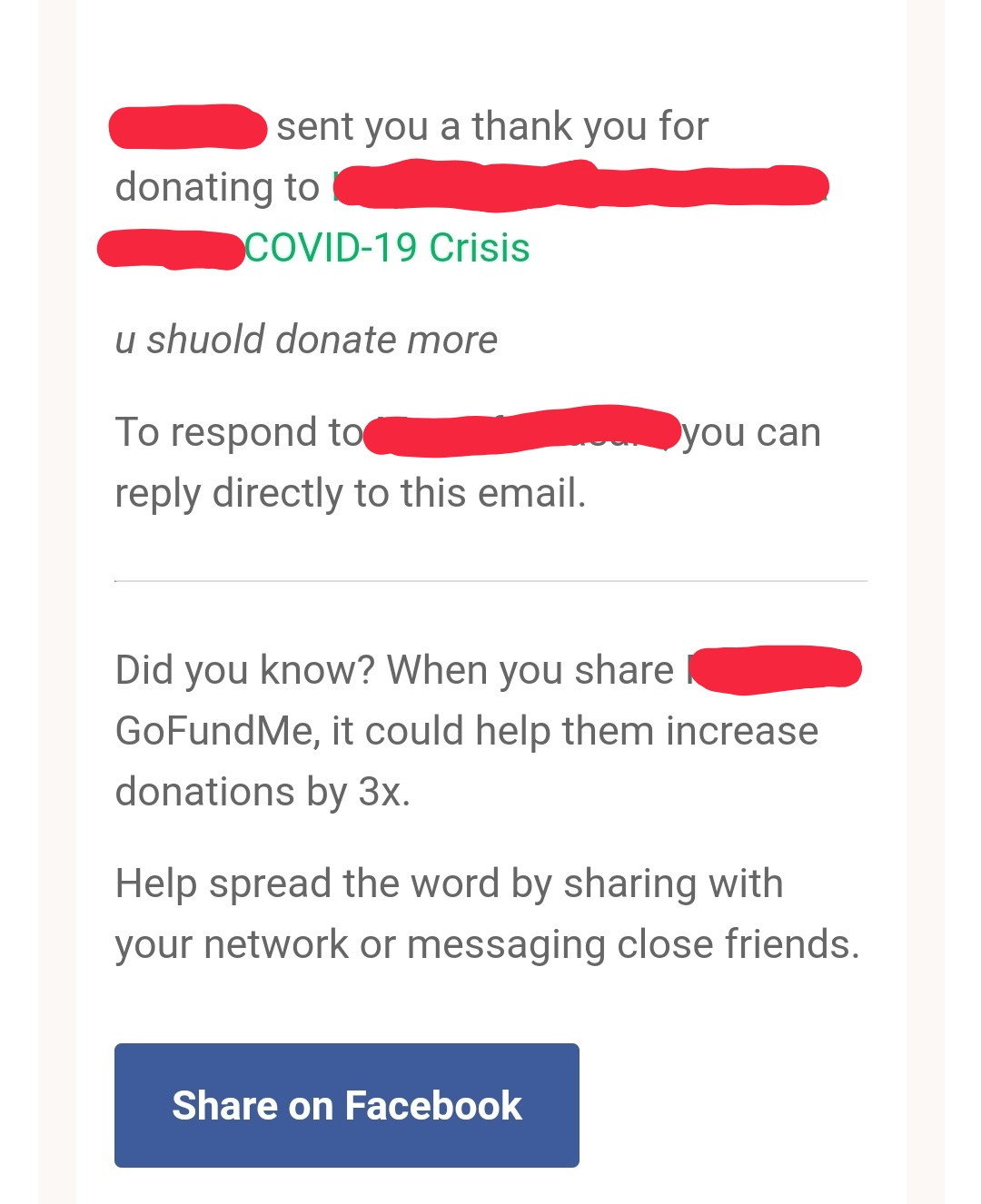Select the text 'you can' after the redaction
The height and width of the screenshot is (1204, 981).
752,431
